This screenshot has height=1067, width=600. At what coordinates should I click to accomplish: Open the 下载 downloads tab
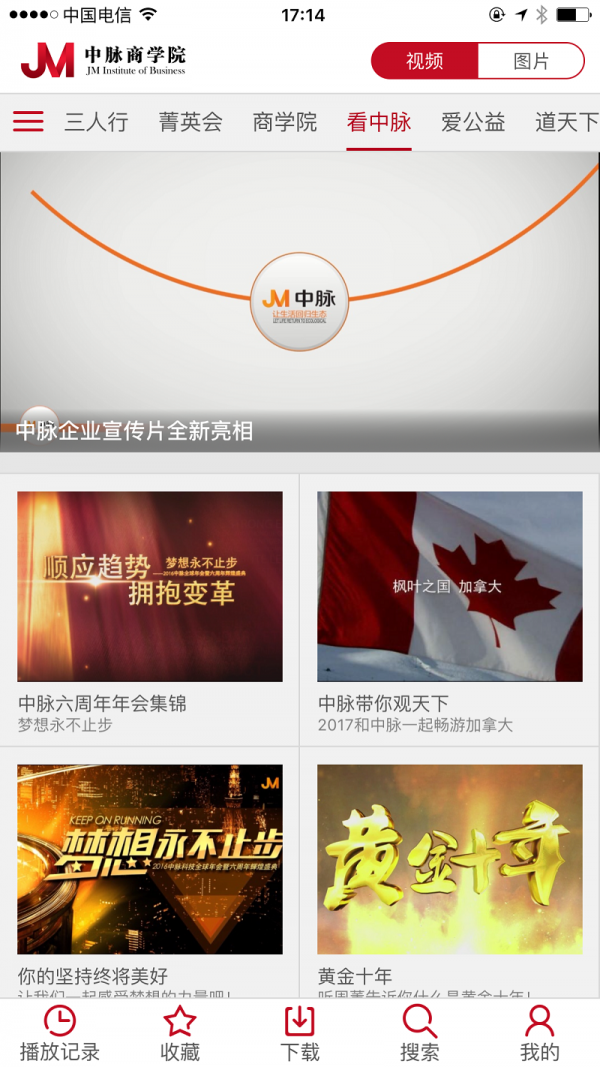pyautogui.click(x=300, y=1033)
